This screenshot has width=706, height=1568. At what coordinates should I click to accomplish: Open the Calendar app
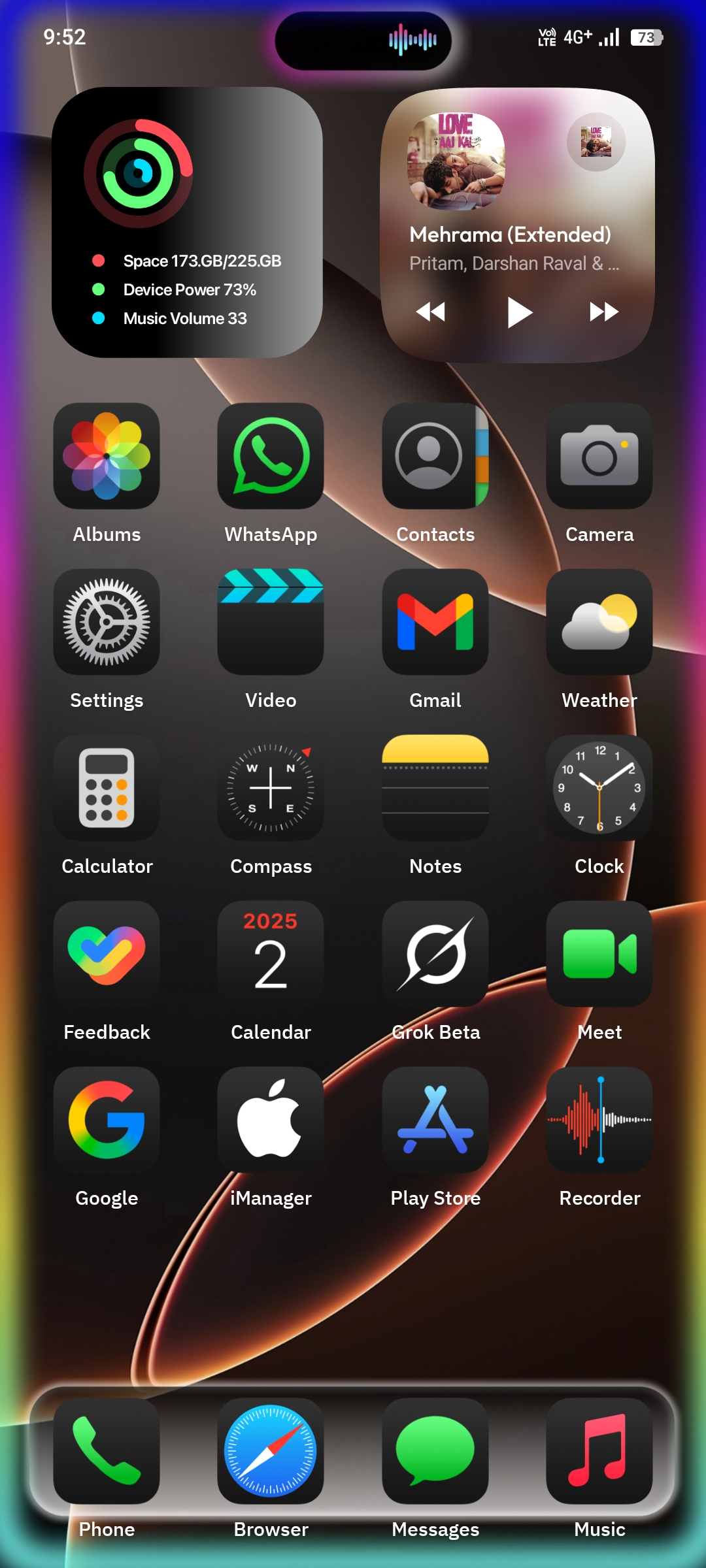pos(271,954)
